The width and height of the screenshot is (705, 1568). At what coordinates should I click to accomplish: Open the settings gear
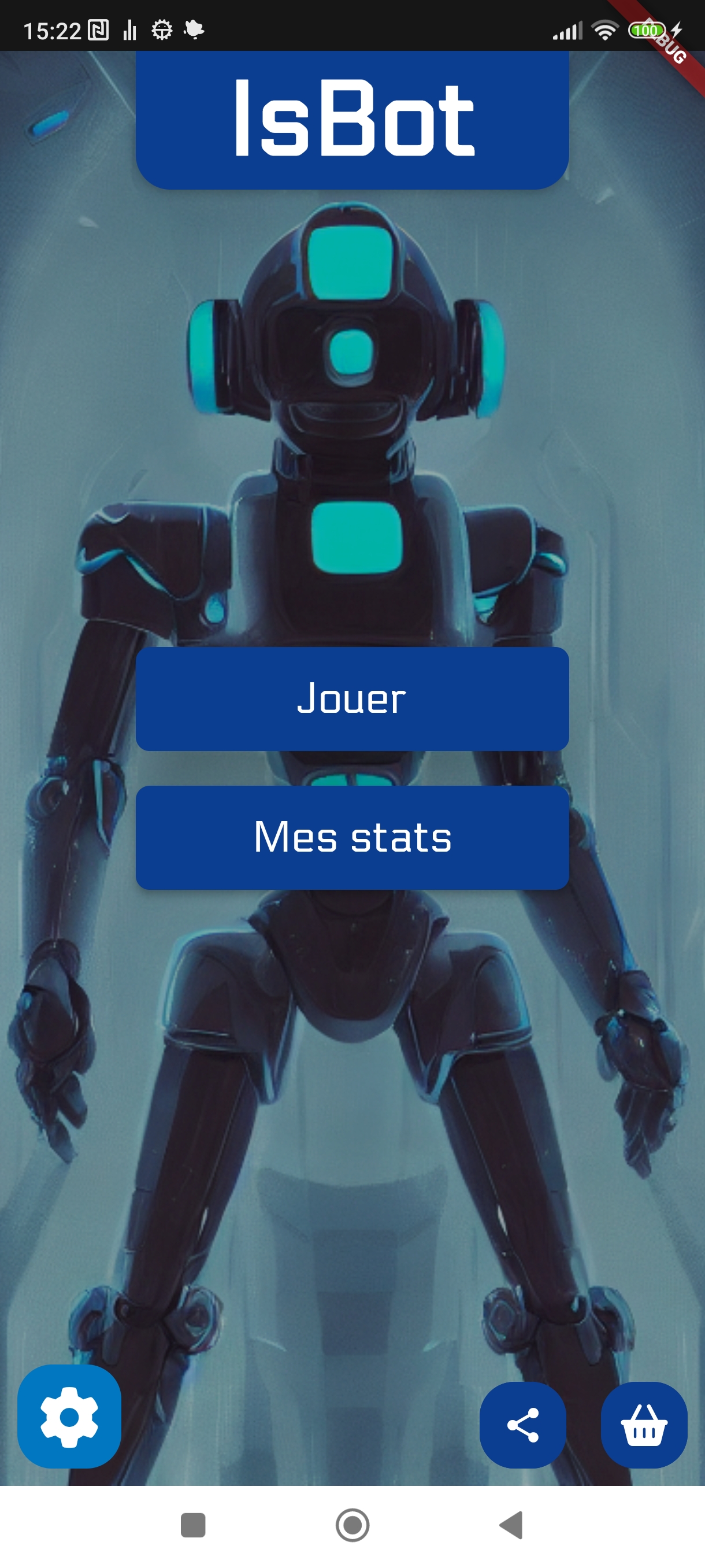[69, 1417]
